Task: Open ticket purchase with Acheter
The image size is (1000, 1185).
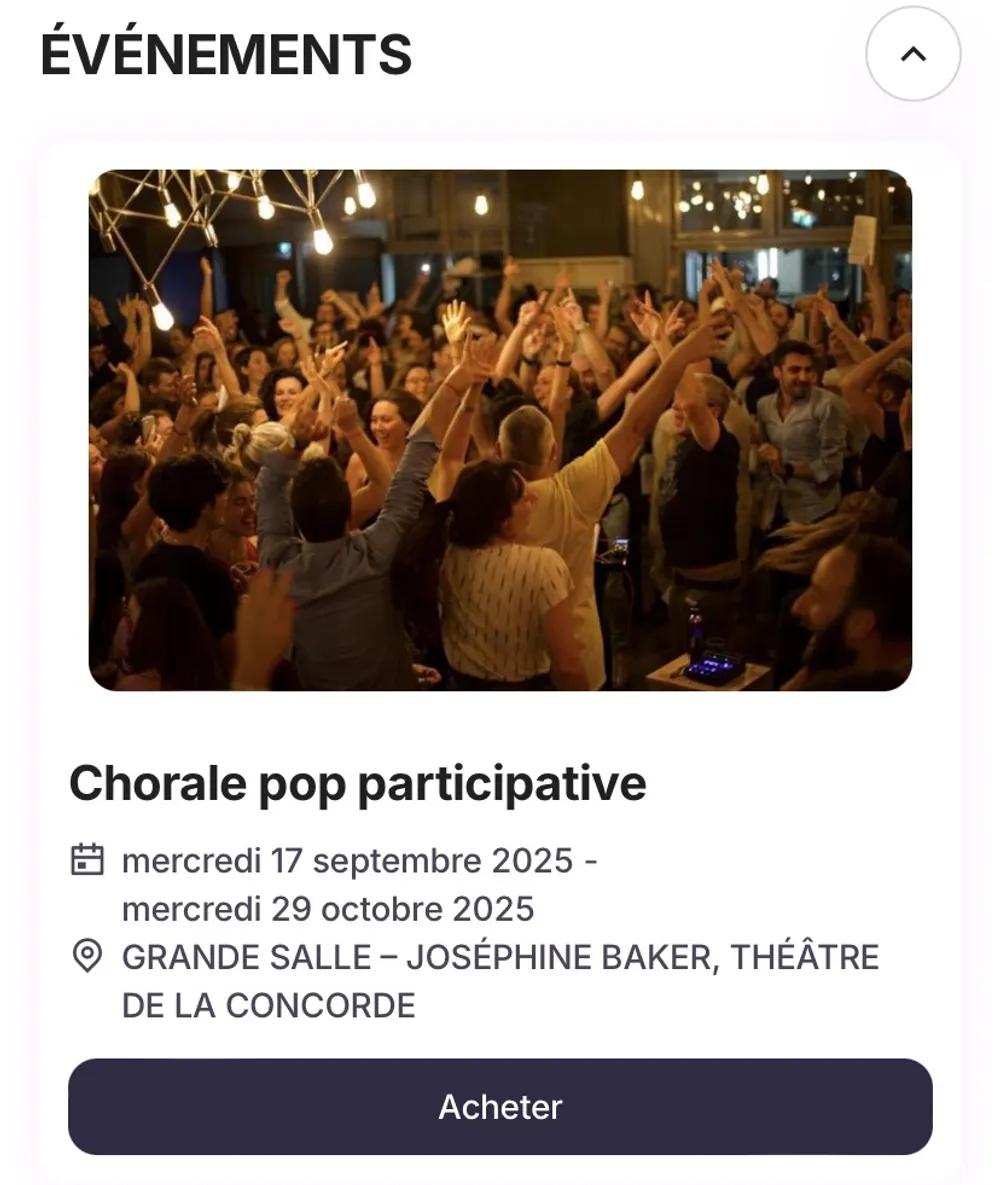Action: [500, 1107]
